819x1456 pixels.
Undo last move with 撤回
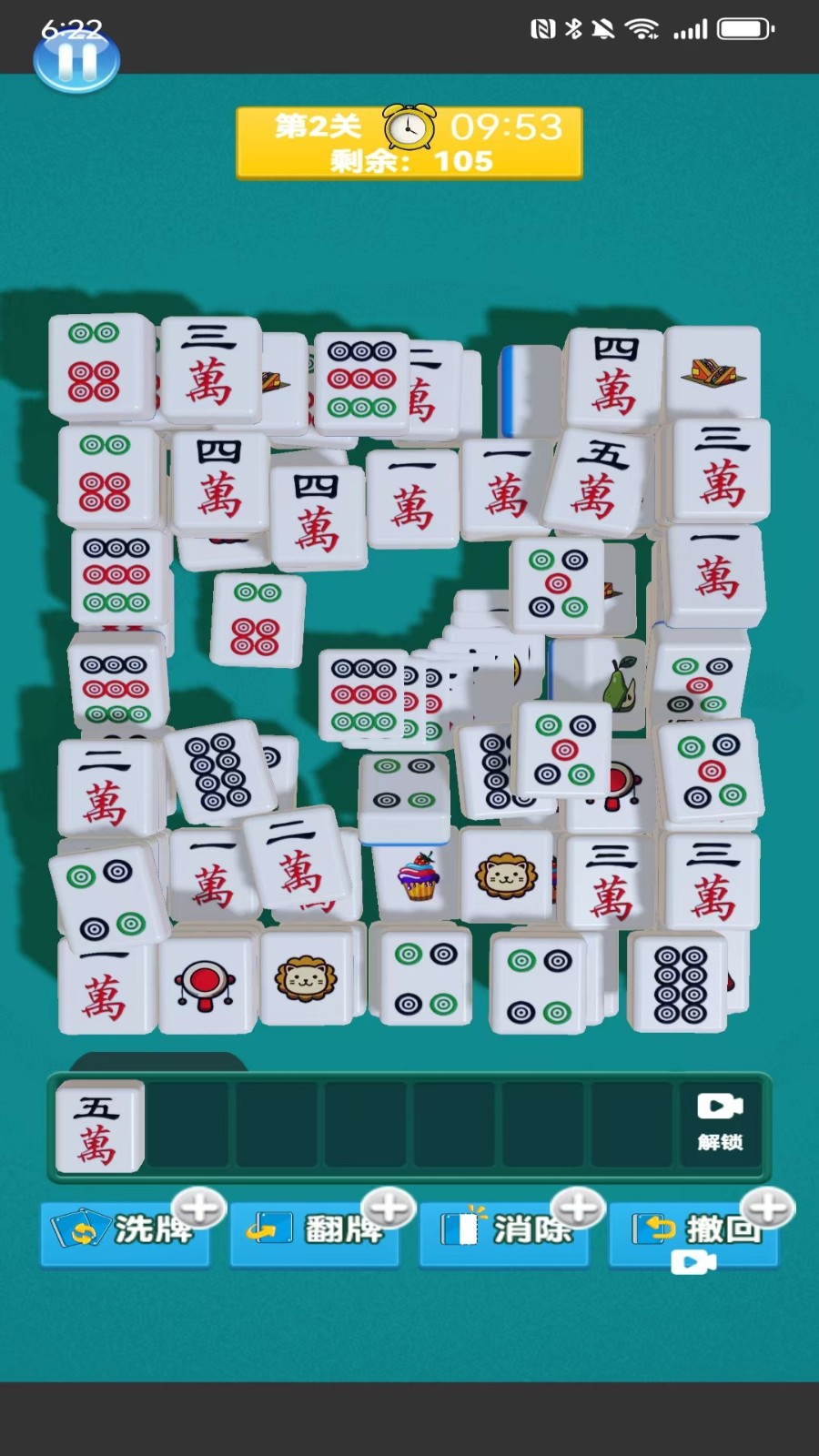tap(693, 1232)
